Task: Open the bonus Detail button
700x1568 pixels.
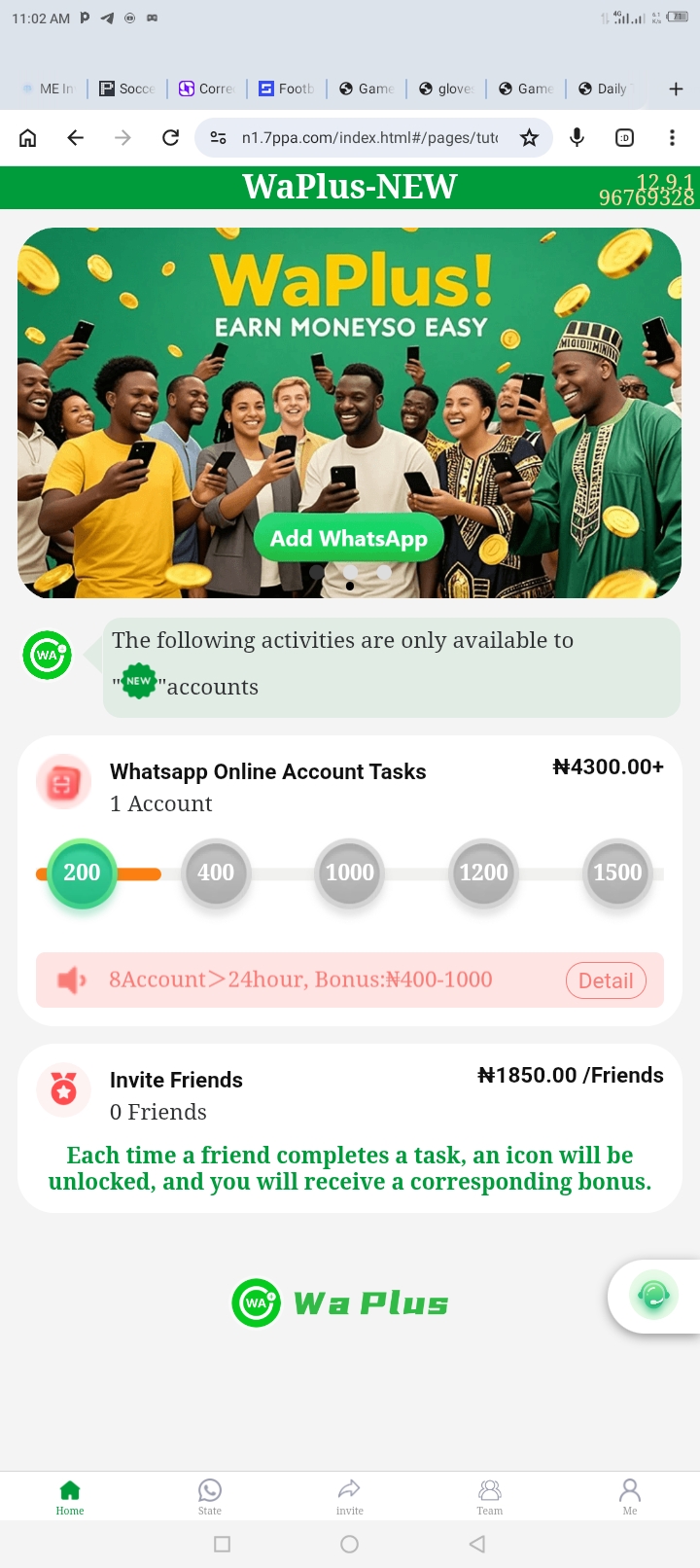Action: [x=606, y=980]
